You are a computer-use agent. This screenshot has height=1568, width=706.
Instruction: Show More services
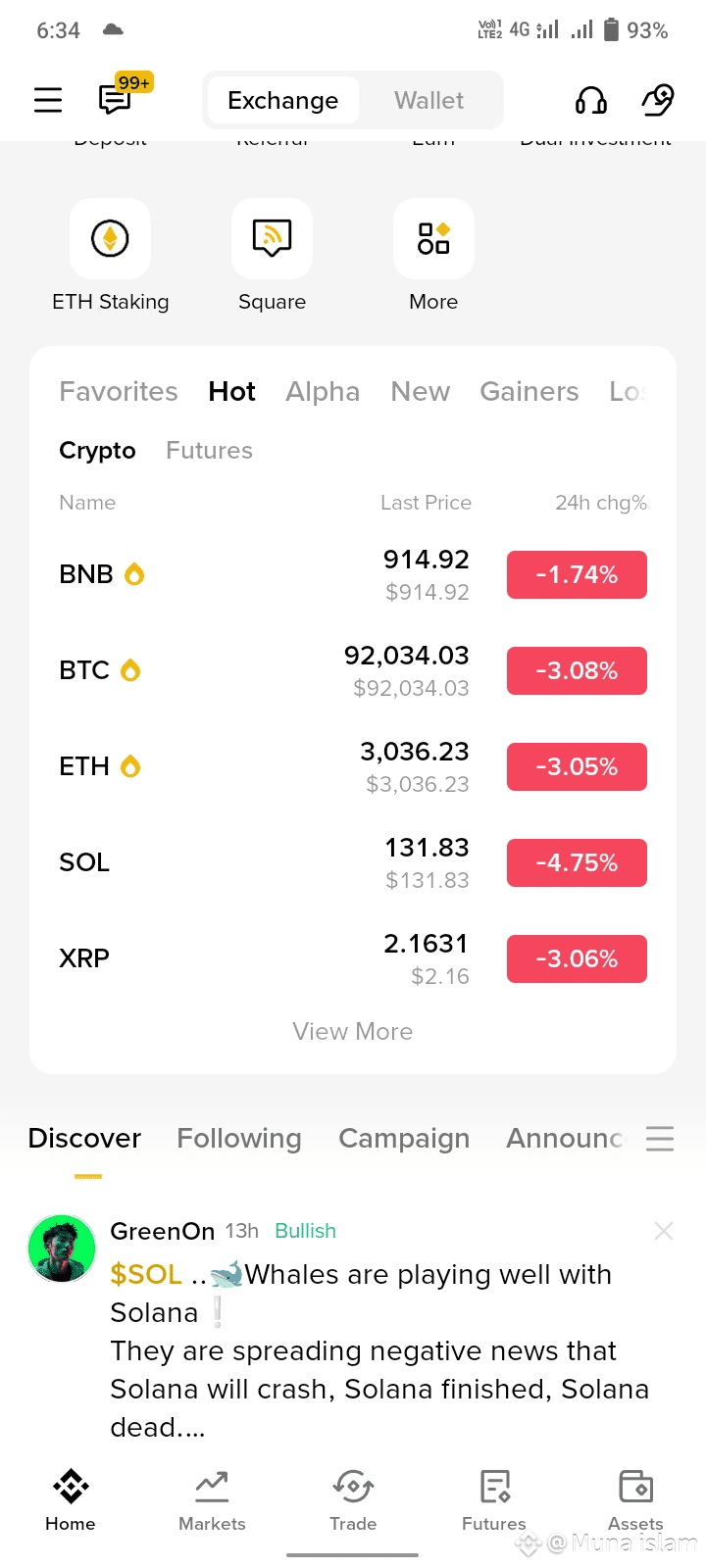pos(433,239)
